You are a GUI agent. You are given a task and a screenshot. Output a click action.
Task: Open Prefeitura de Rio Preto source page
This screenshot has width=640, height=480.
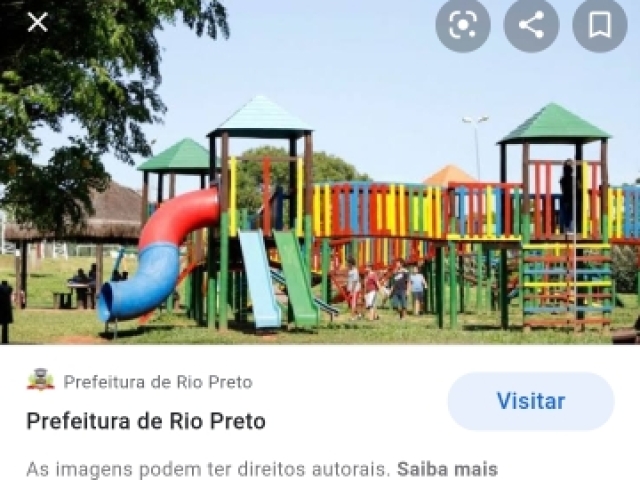pyautogui.click(x=146, y=421)
